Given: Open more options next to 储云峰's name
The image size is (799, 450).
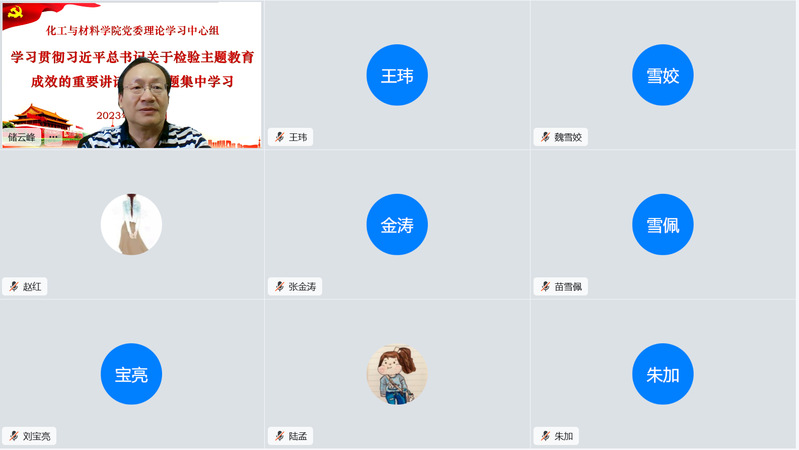Looking at the screenshot, I should click(x=53, y=137).
